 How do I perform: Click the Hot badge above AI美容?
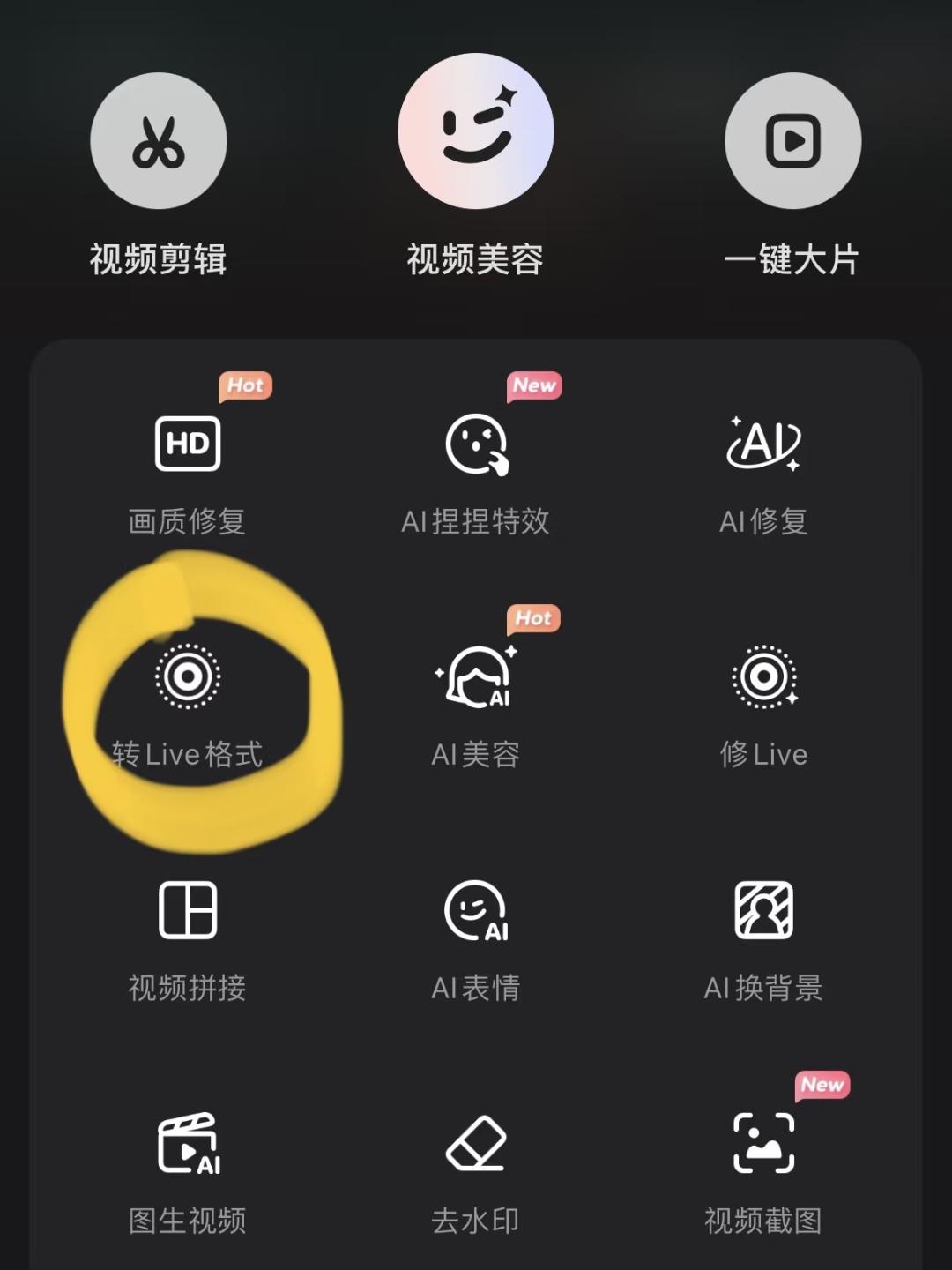532,617
